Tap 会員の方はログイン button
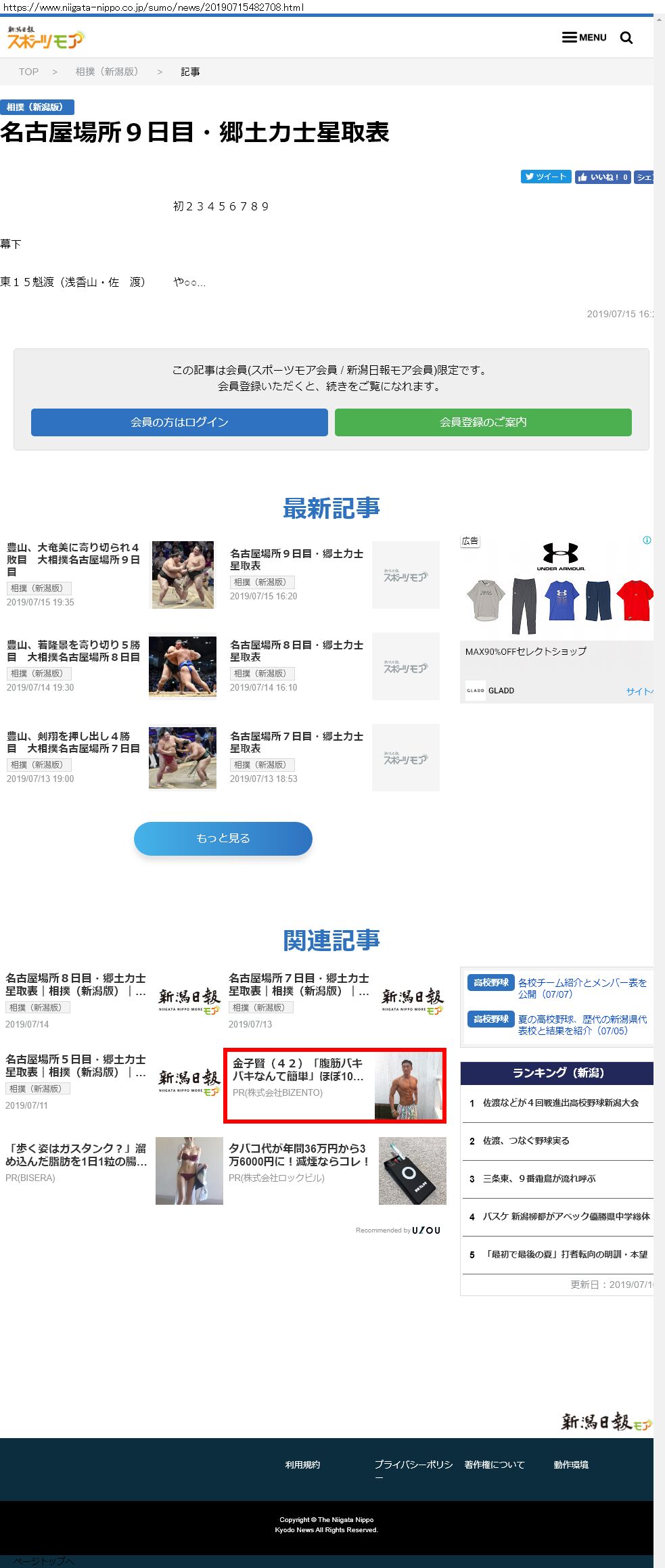 179,422
